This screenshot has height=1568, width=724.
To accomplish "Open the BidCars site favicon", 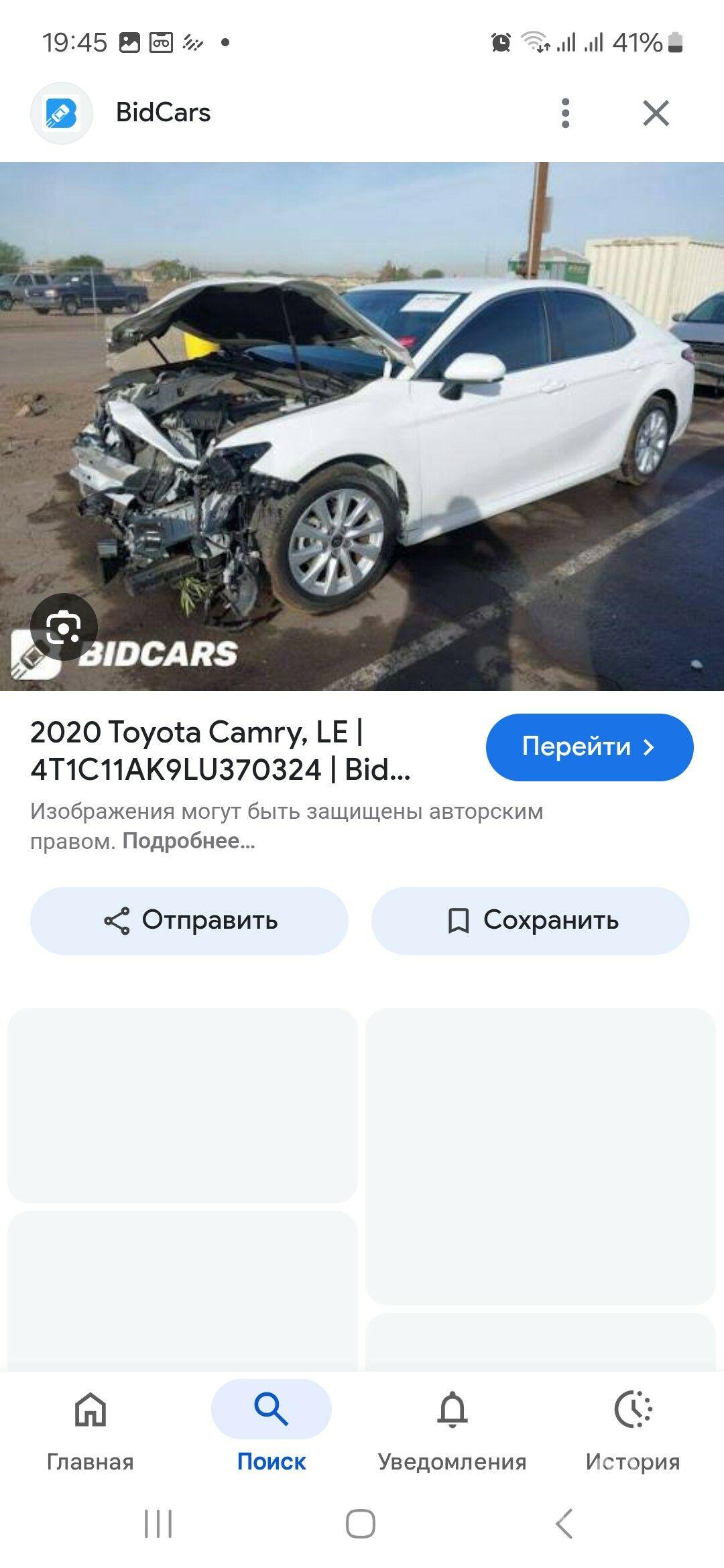I will [62, 112].
